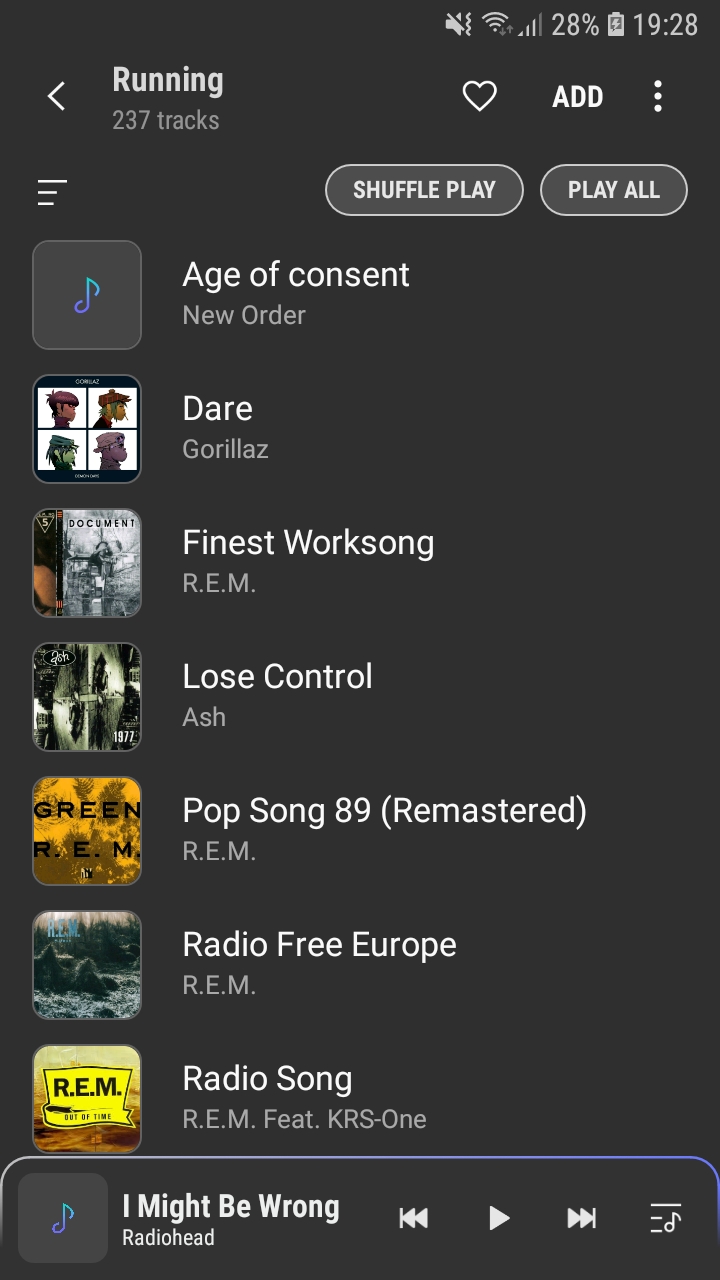Open the I Might Be Wrong player
Image resolution: width=720 pixels, height=1280 pixels.
coord(230,1218)
